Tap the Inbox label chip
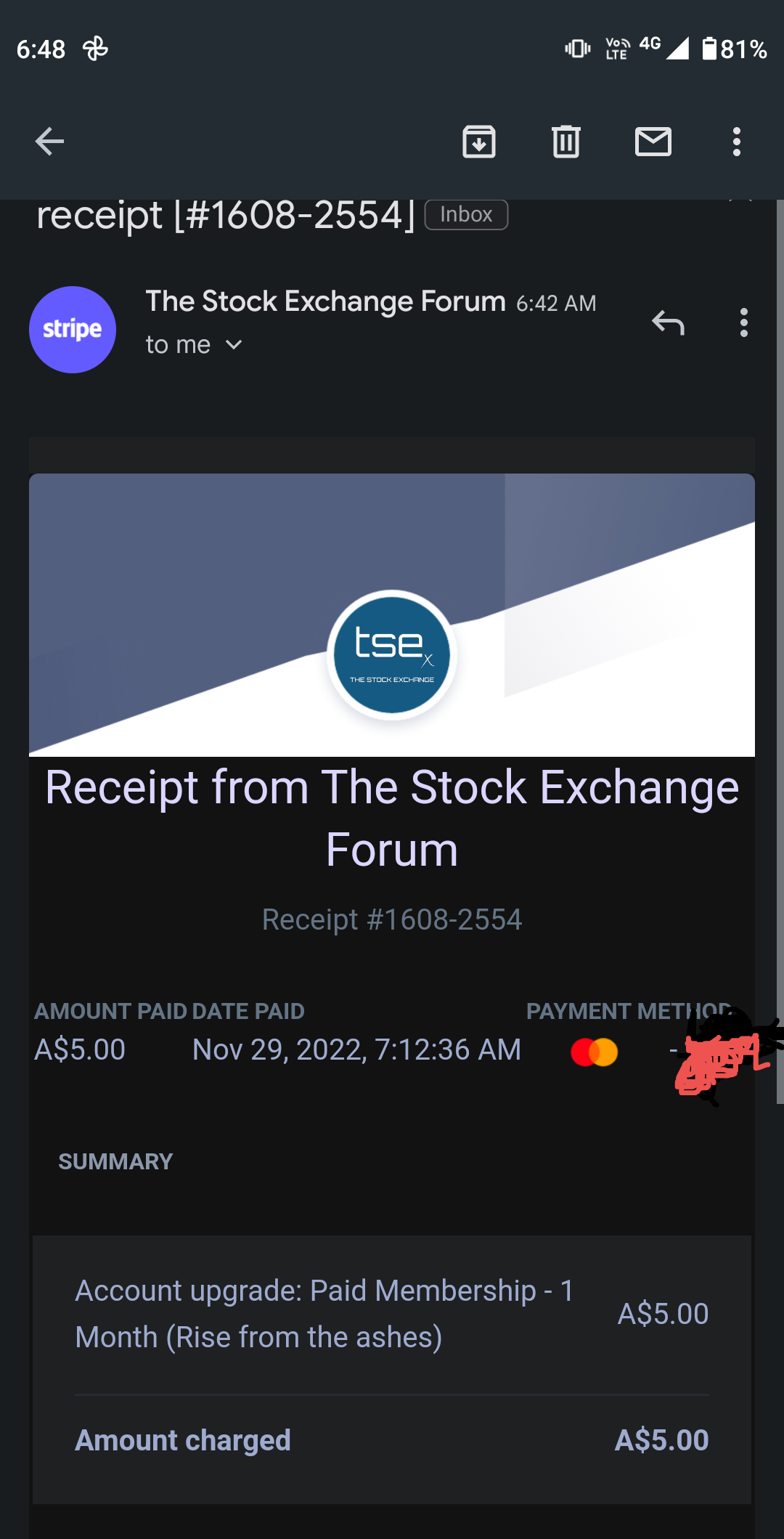The image size is (784, 1539). (466, 215)
